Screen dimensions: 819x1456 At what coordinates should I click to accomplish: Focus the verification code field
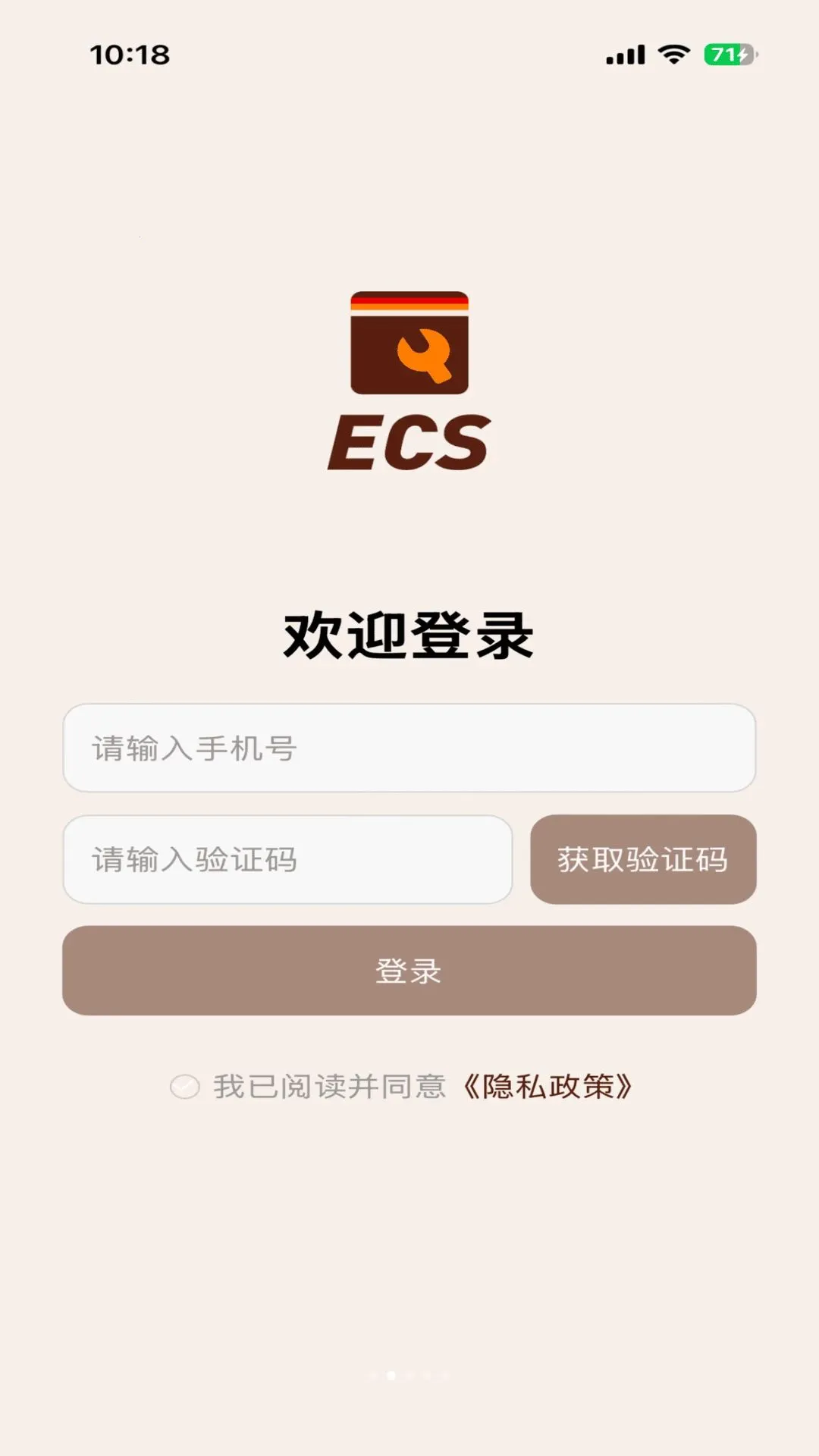287,859
